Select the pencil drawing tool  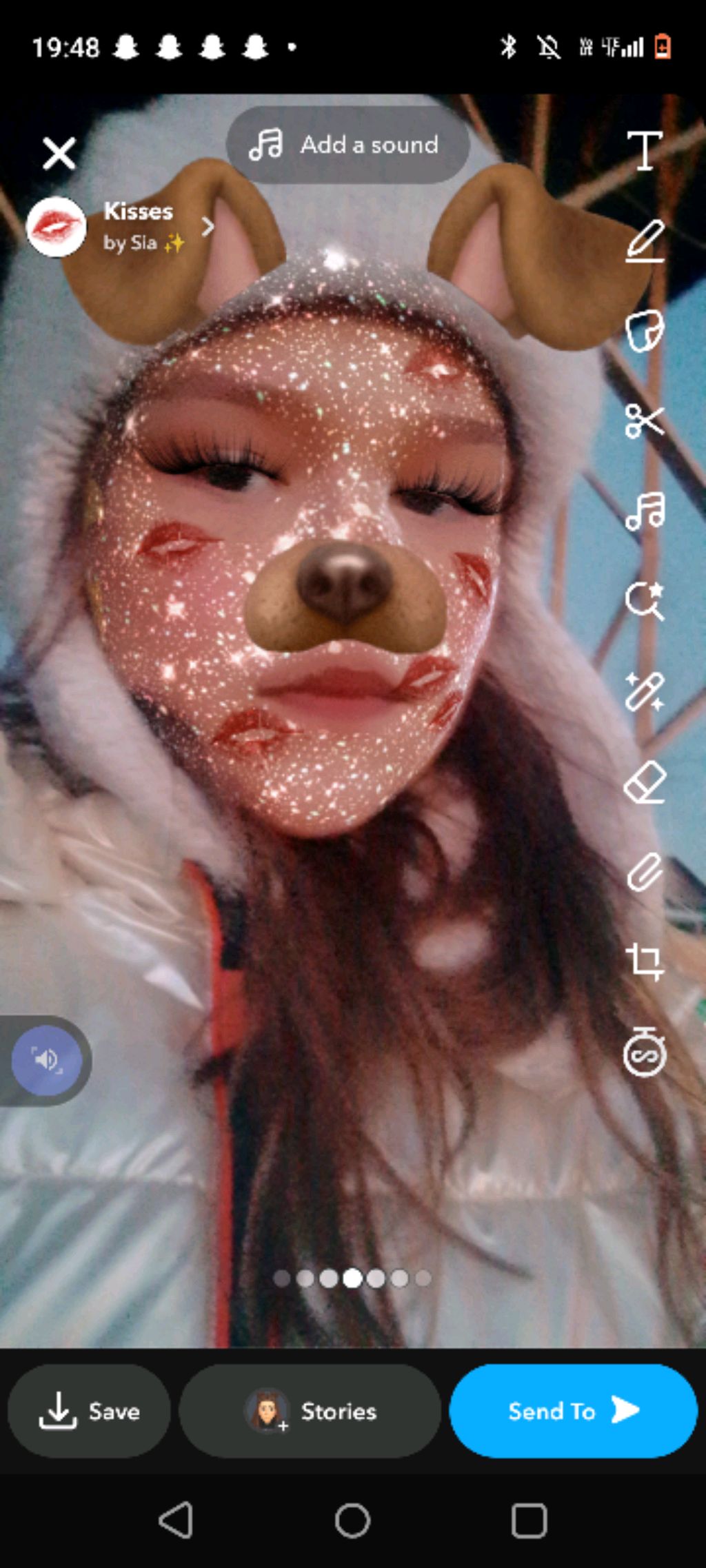coord(645,241)
